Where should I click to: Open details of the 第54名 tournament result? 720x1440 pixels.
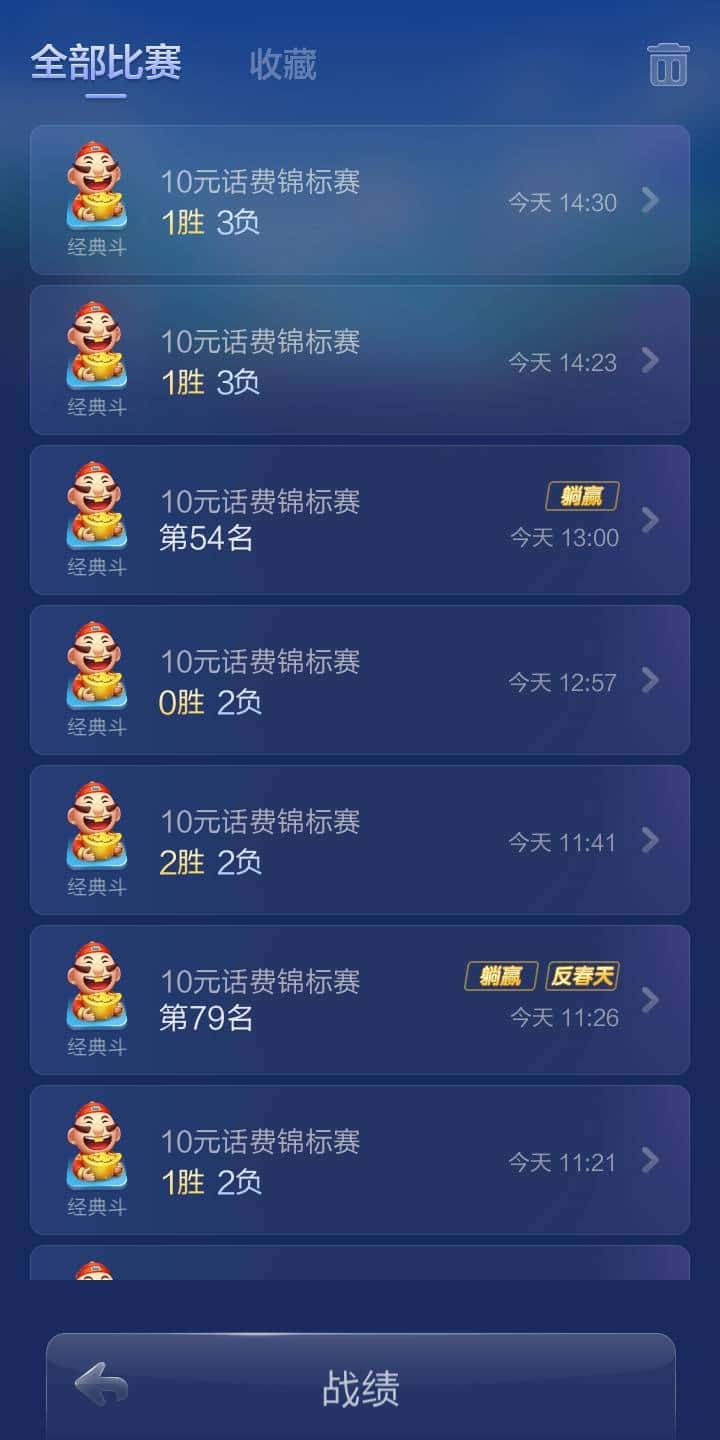pyautogui.click(x=360, y=518)
